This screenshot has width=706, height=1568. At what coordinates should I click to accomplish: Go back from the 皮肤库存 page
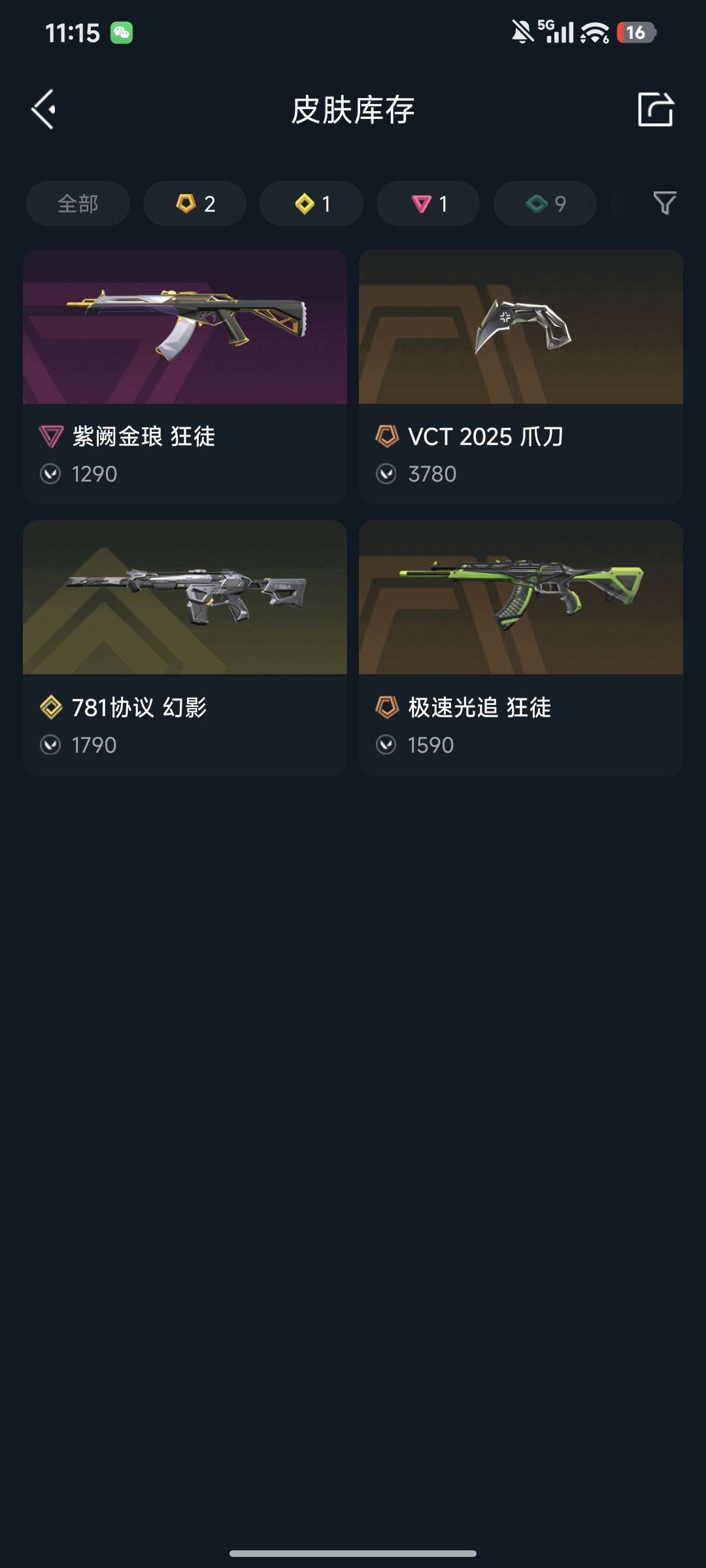(x=43, y=109)
